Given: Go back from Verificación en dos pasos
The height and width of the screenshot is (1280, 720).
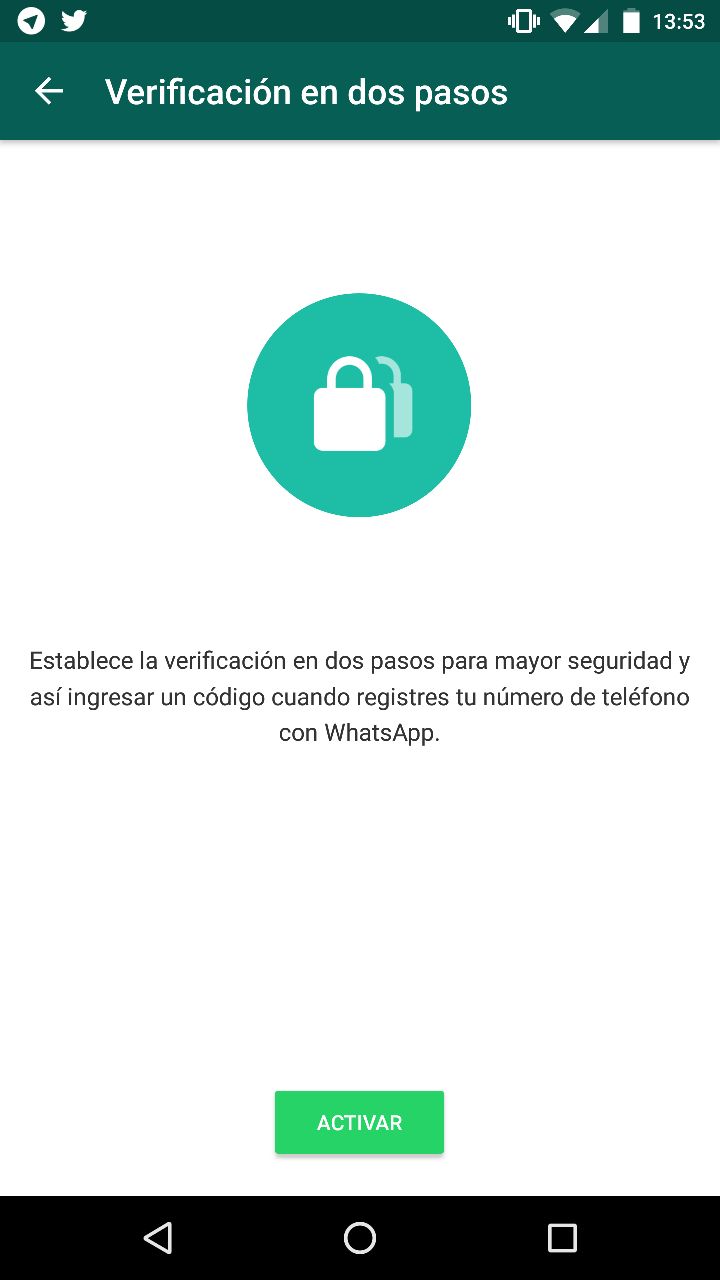Looking at the screenshot, I should 49,92.
